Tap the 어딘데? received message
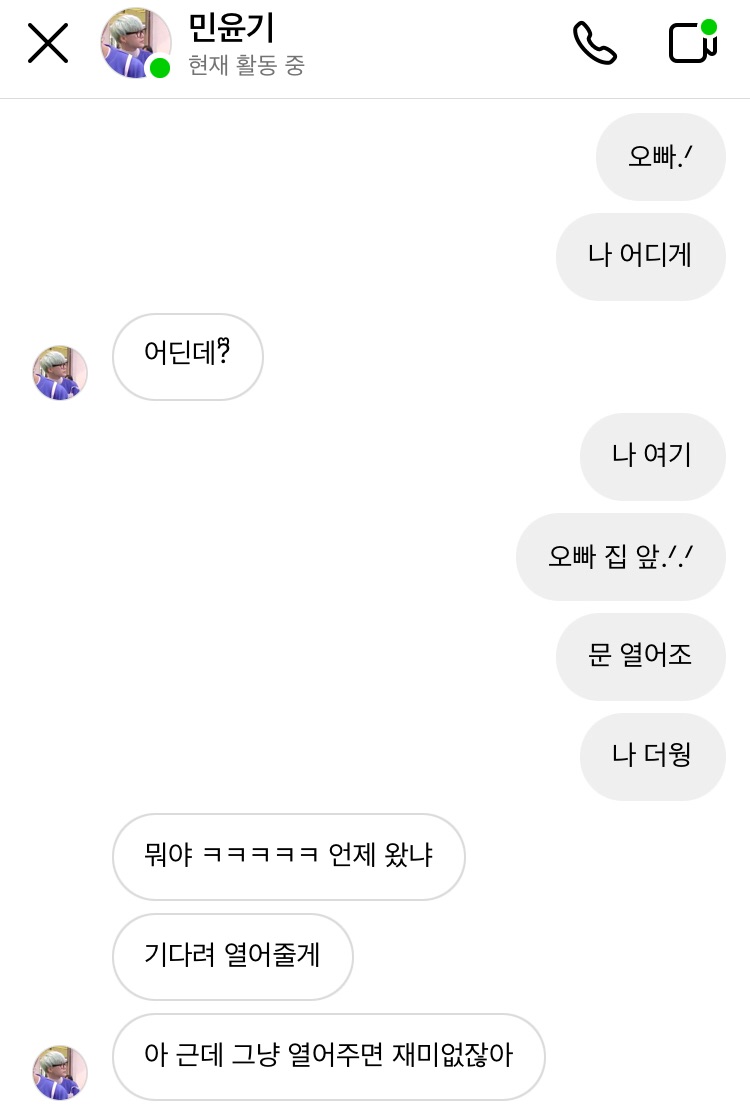Image resolution: width=750 pixels, height=1109 pixels. pyautogui.click(x=187, y=356)
